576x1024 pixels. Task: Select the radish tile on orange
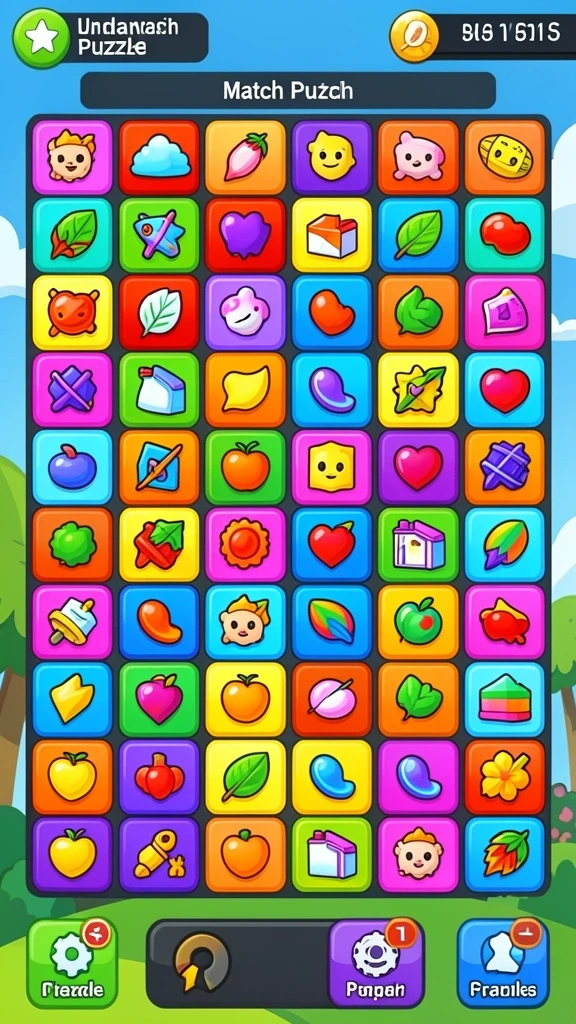point(246,157)
